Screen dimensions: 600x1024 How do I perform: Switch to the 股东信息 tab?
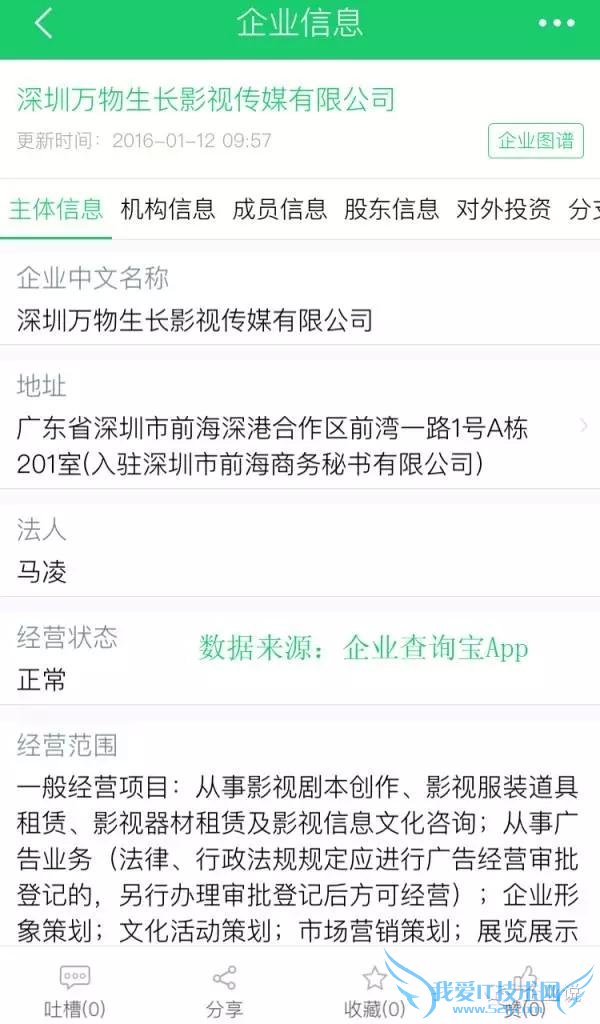392,209
